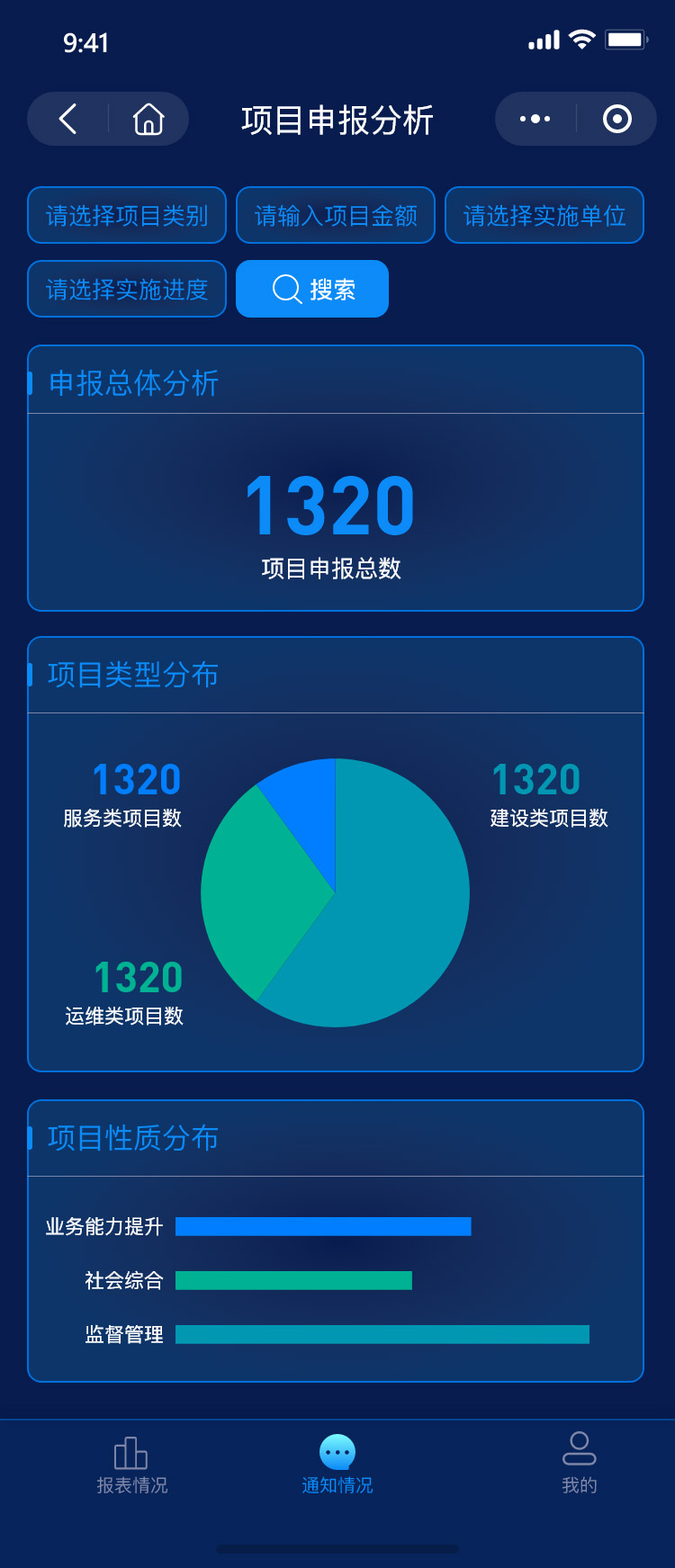Close the mini program with the circle icon

[x=616, y=119]
